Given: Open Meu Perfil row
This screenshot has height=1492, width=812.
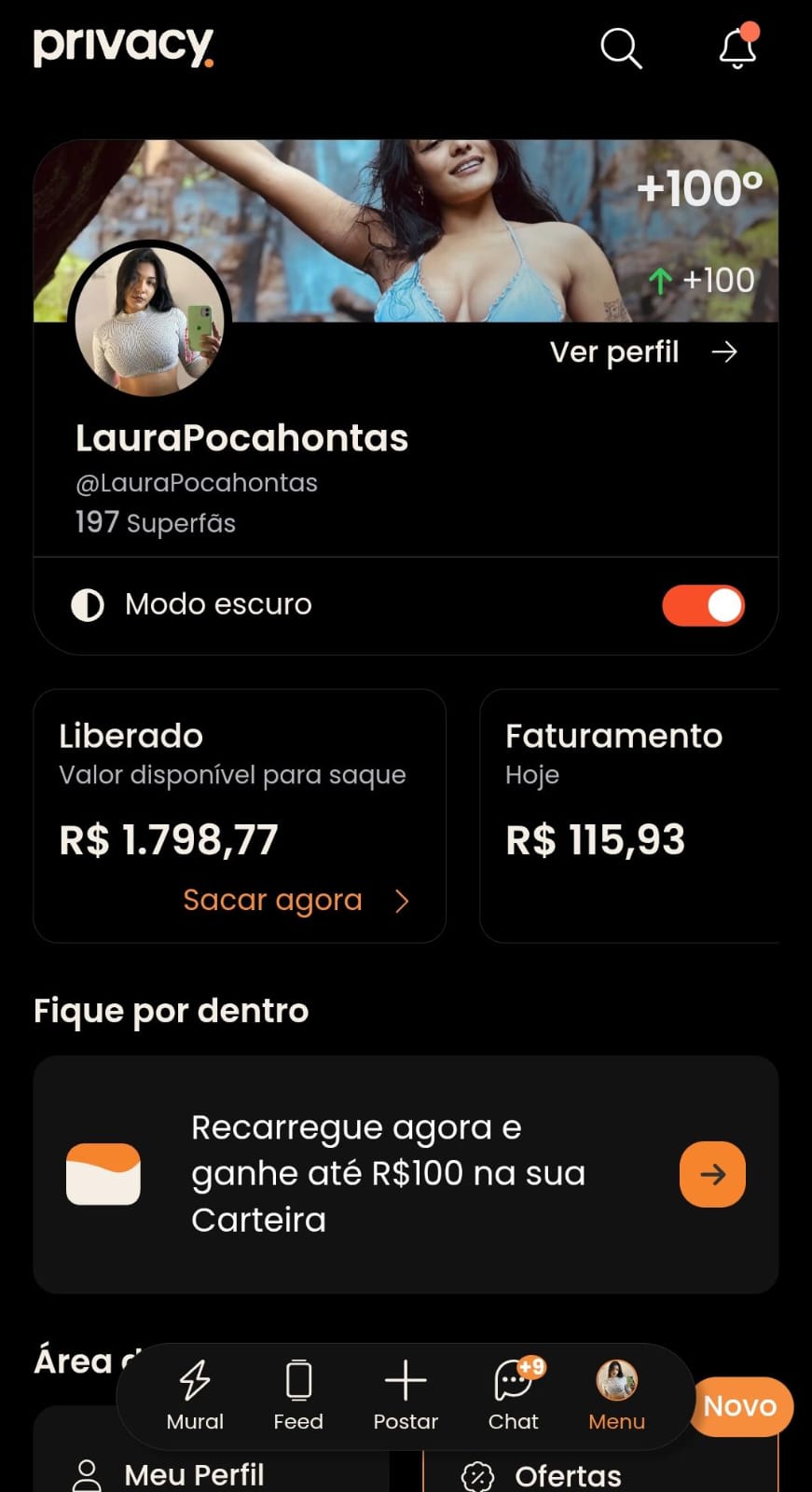Looking at the screenshot, I should (x=194, y=1475).
